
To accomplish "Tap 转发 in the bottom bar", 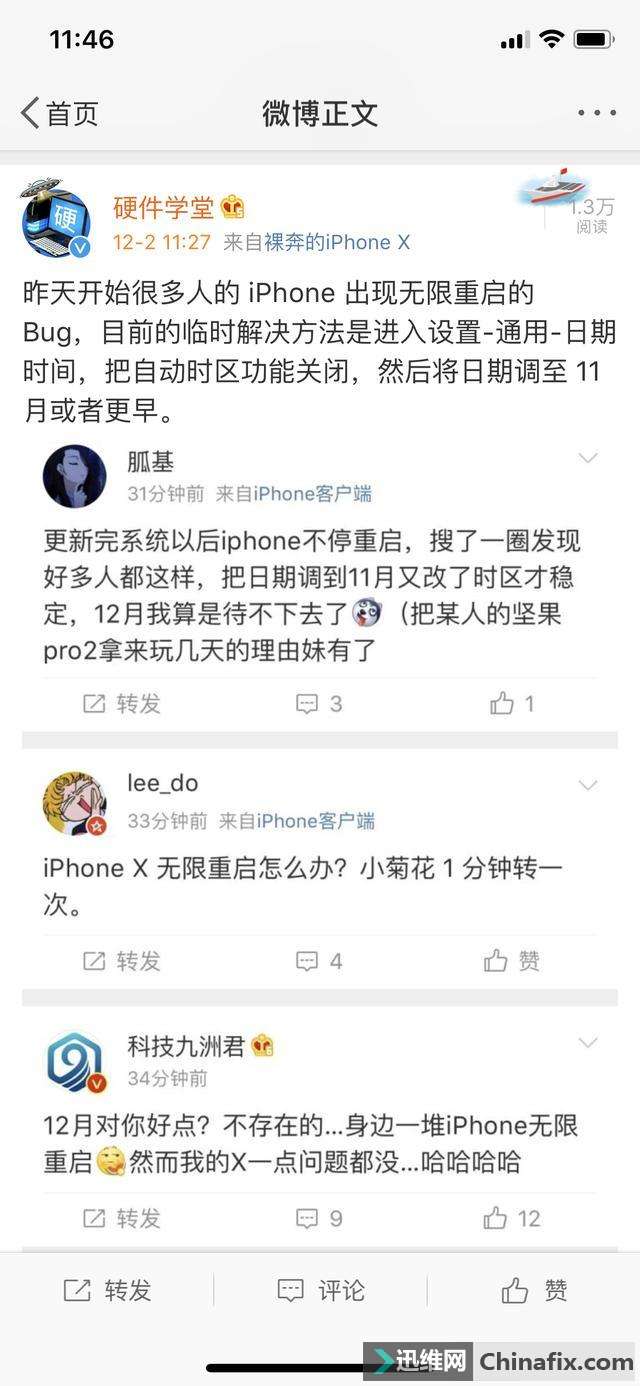I will tap(108, 1290).
